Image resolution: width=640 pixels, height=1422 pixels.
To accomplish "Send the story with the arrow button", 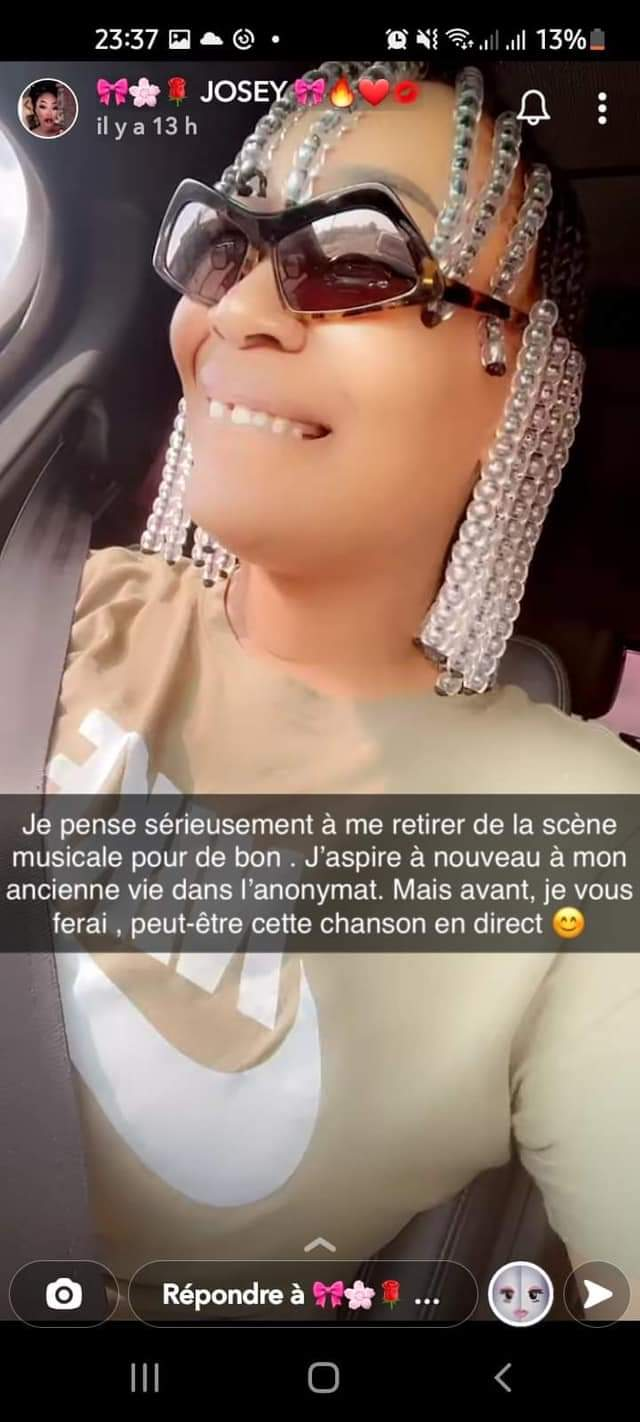I will 597,1294.
